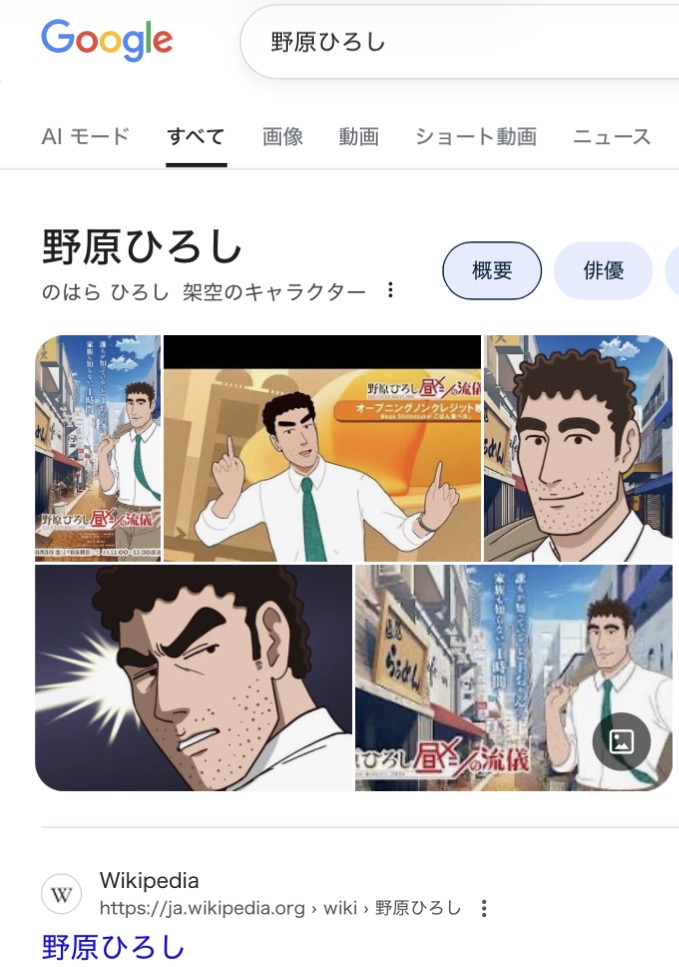Select the 俳優 chip
679x967 pixels.
click(x=603, y=270)
